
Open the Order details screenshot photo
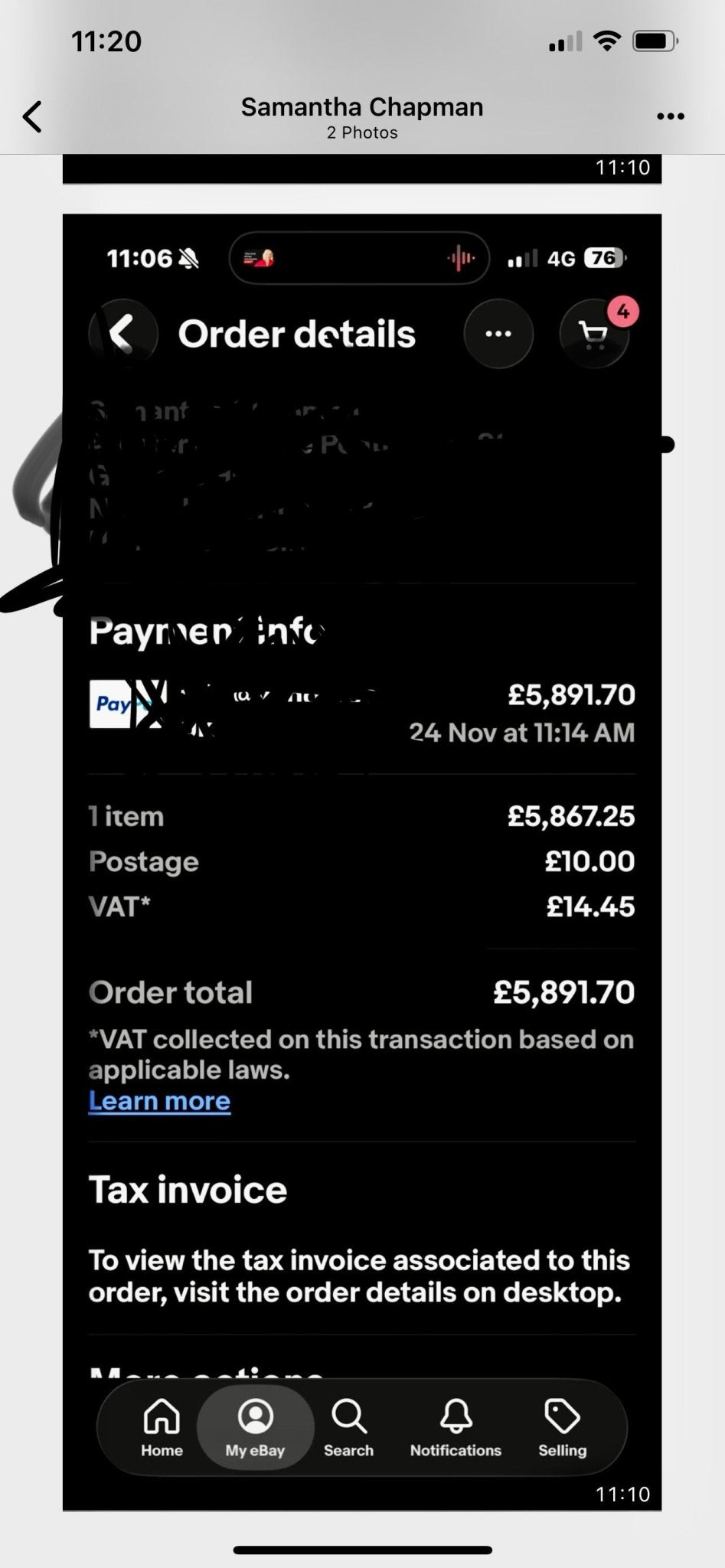361,857
